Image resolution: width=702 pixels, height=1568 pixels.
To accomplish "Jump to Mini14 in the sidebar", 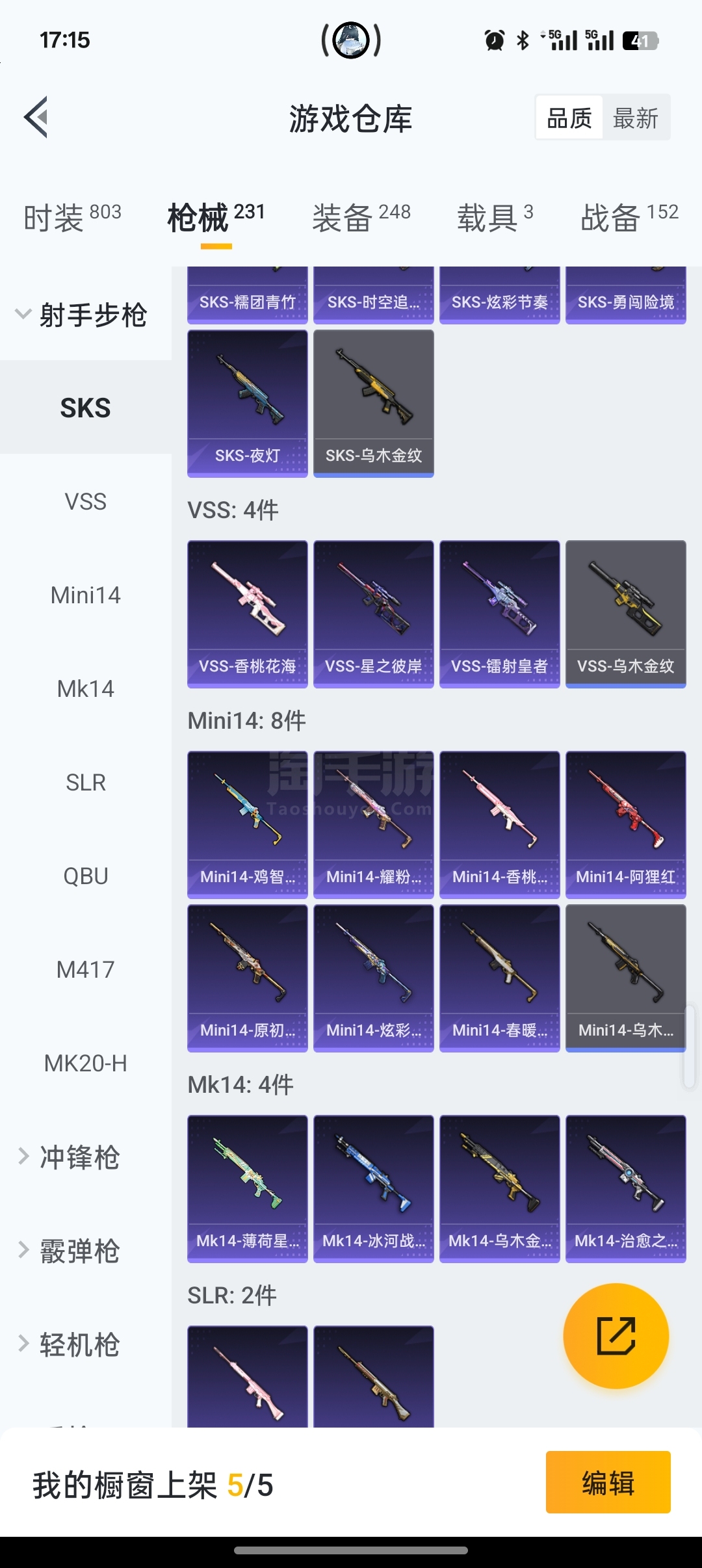I will 85,595.
